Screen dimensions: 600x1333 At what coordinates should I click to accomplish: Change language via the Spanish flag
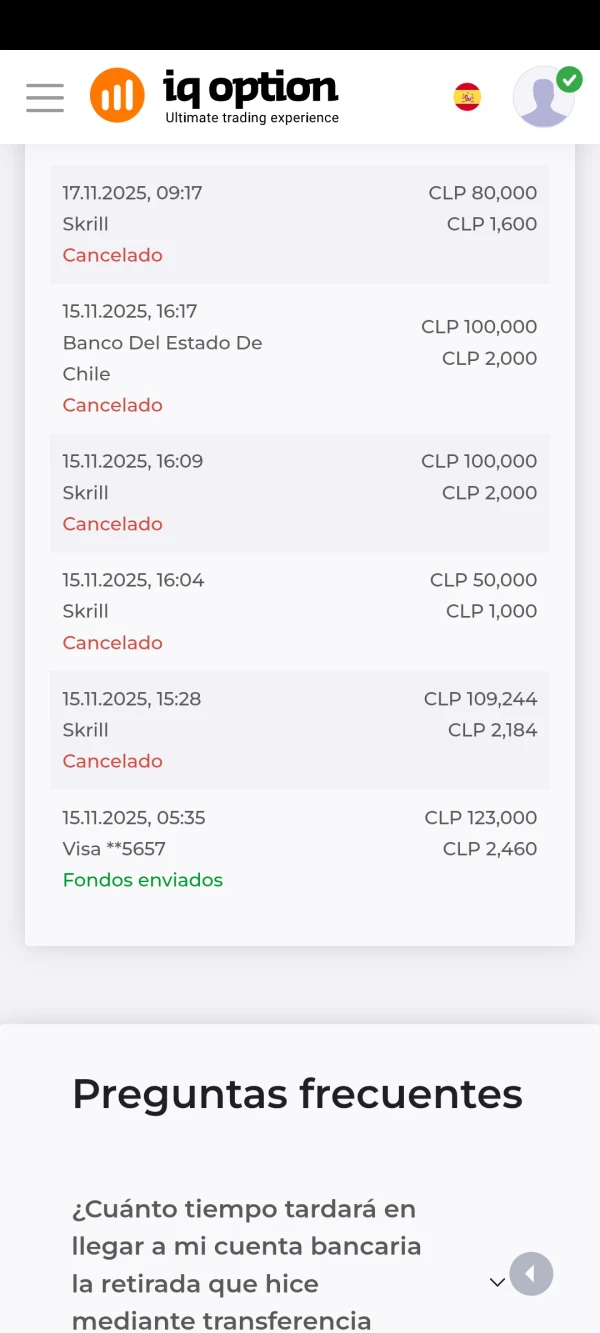467,97
